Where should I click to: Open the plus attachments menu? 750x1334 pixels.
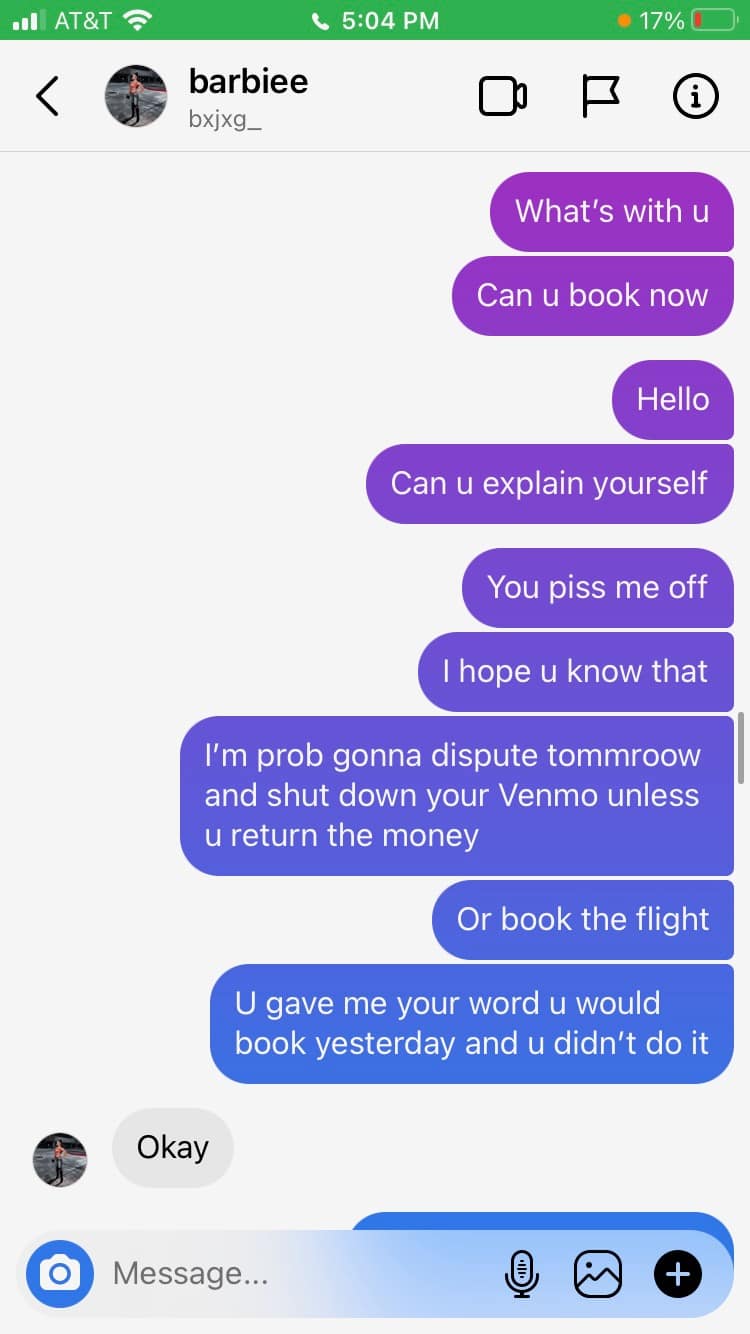pos(678,1274)
